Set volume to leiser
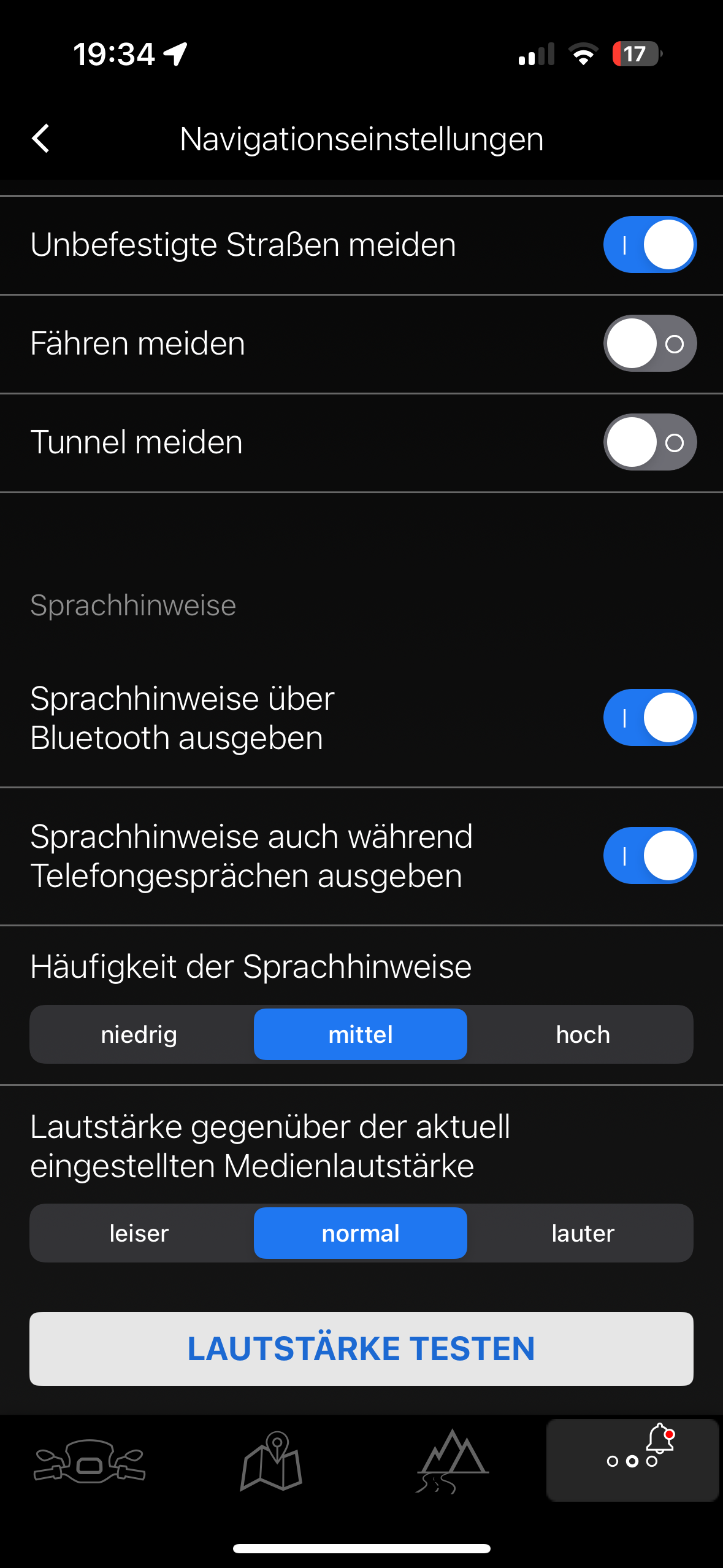The height and width of the screenshot is (1568, 723). coord(140,1233)
